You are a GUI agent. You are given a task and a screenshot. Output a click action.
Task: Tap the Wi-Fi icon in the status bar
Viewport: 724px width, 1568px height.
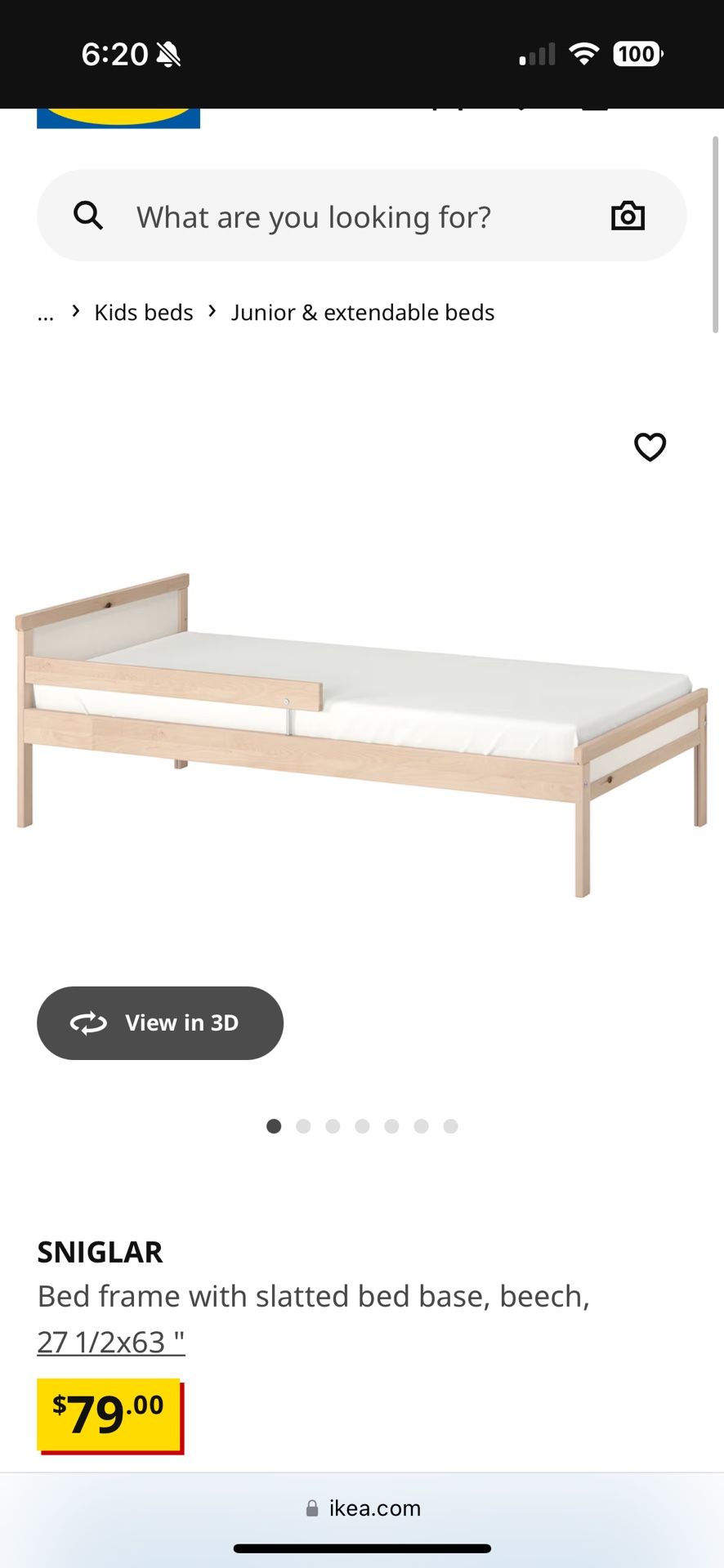pos(585,53)
